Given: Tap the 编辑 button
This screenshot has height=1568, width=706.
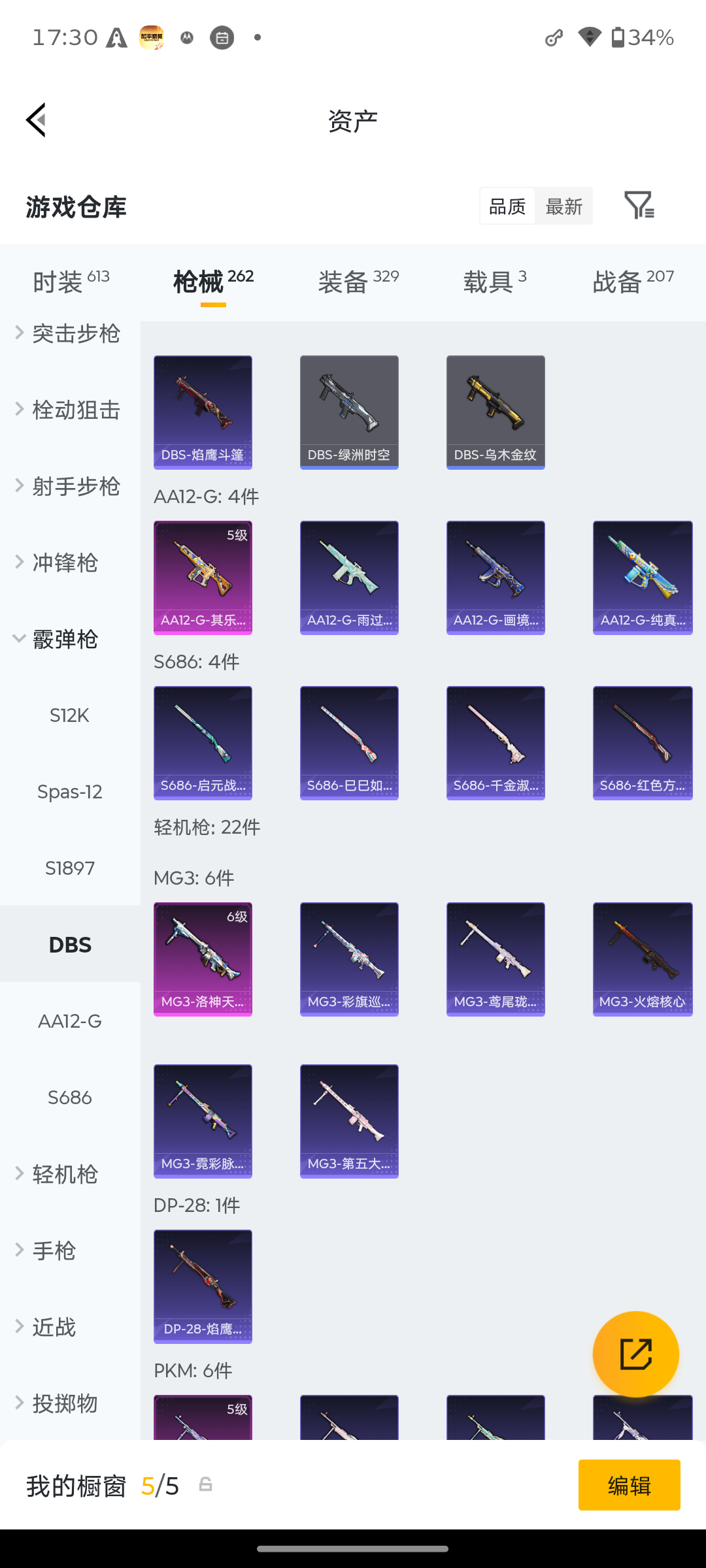Looking at the screenshot, I should coord(630,1485).
